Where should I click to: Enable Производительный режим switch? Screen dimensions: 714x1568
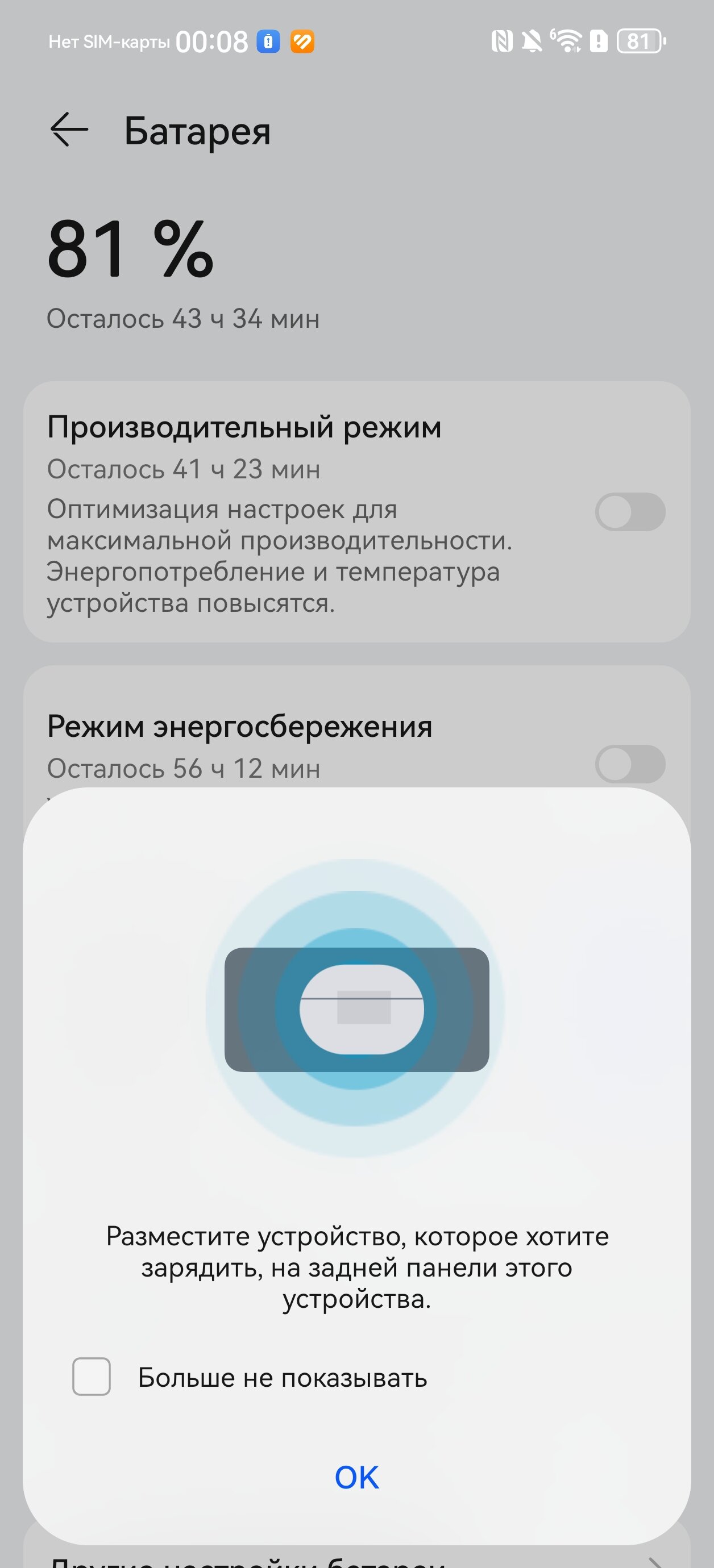point(630,512)
